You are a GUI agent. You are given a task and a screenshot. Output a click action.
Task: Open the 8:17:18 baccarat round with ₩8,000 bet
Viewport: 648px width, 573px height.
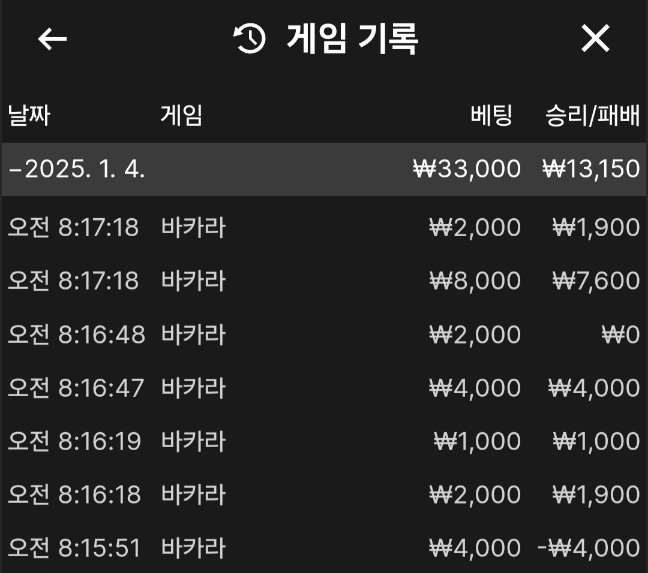tap(323, 281)
